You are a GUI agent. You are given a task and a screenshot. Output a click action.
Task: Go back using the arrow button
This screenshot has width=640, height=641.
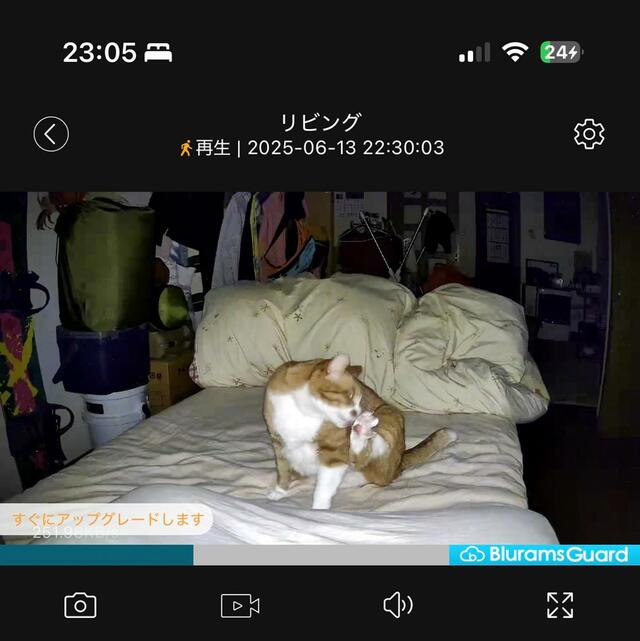[51, 134]
